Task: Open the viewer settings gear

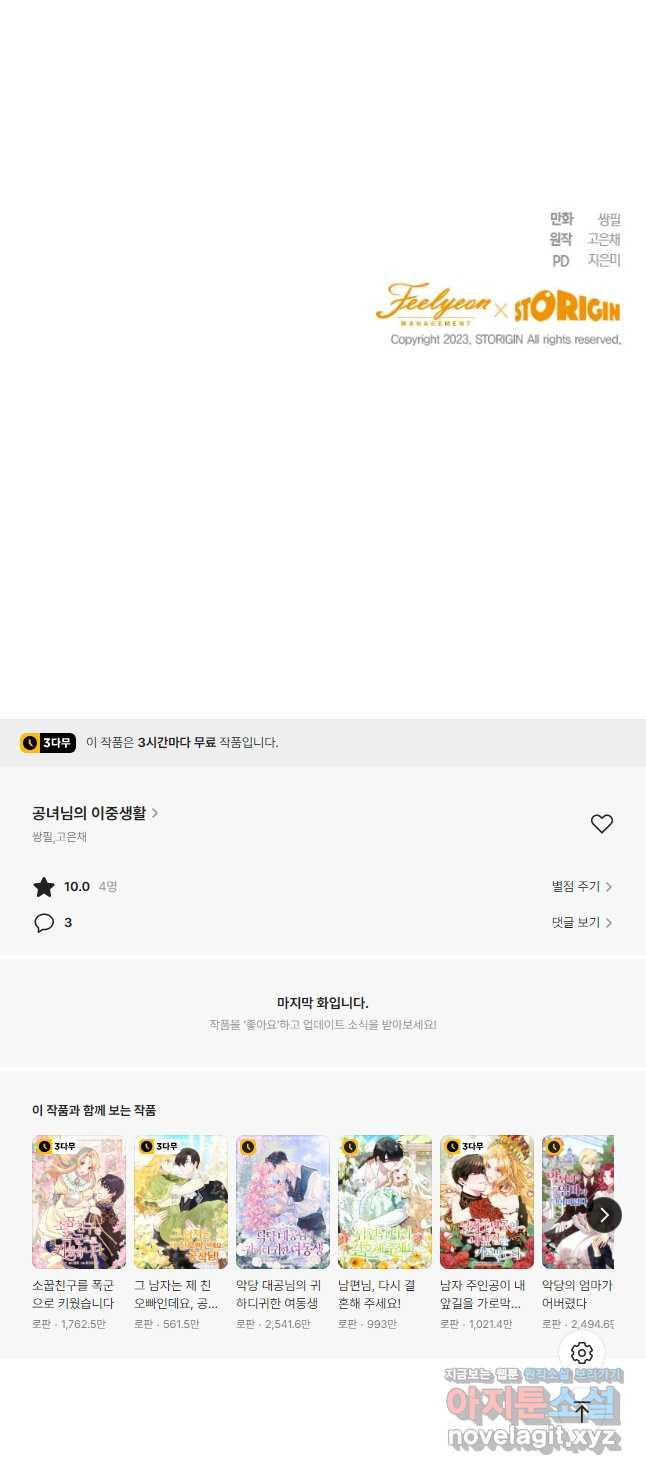Action: click(x=582, y=1353)
